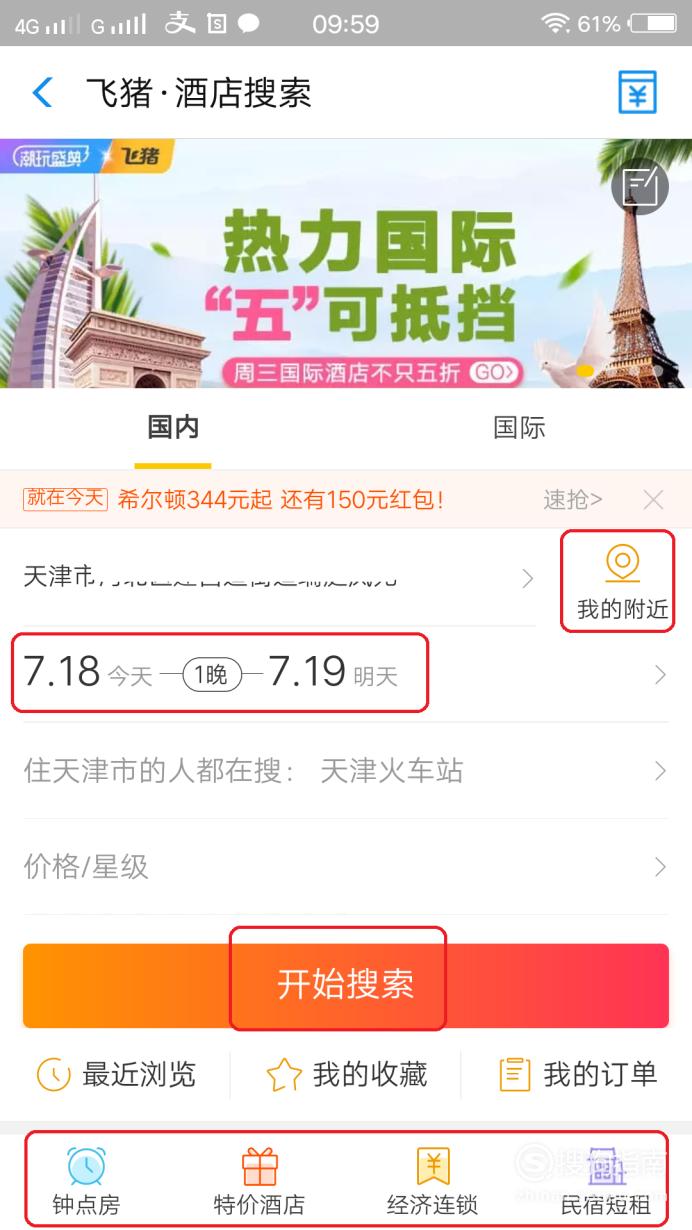Image resolution: width=692 pixels, height=1230 pixels.
Task: Open 最近浏览 history
Action: pyautogui.click(x=116, y=1075)
